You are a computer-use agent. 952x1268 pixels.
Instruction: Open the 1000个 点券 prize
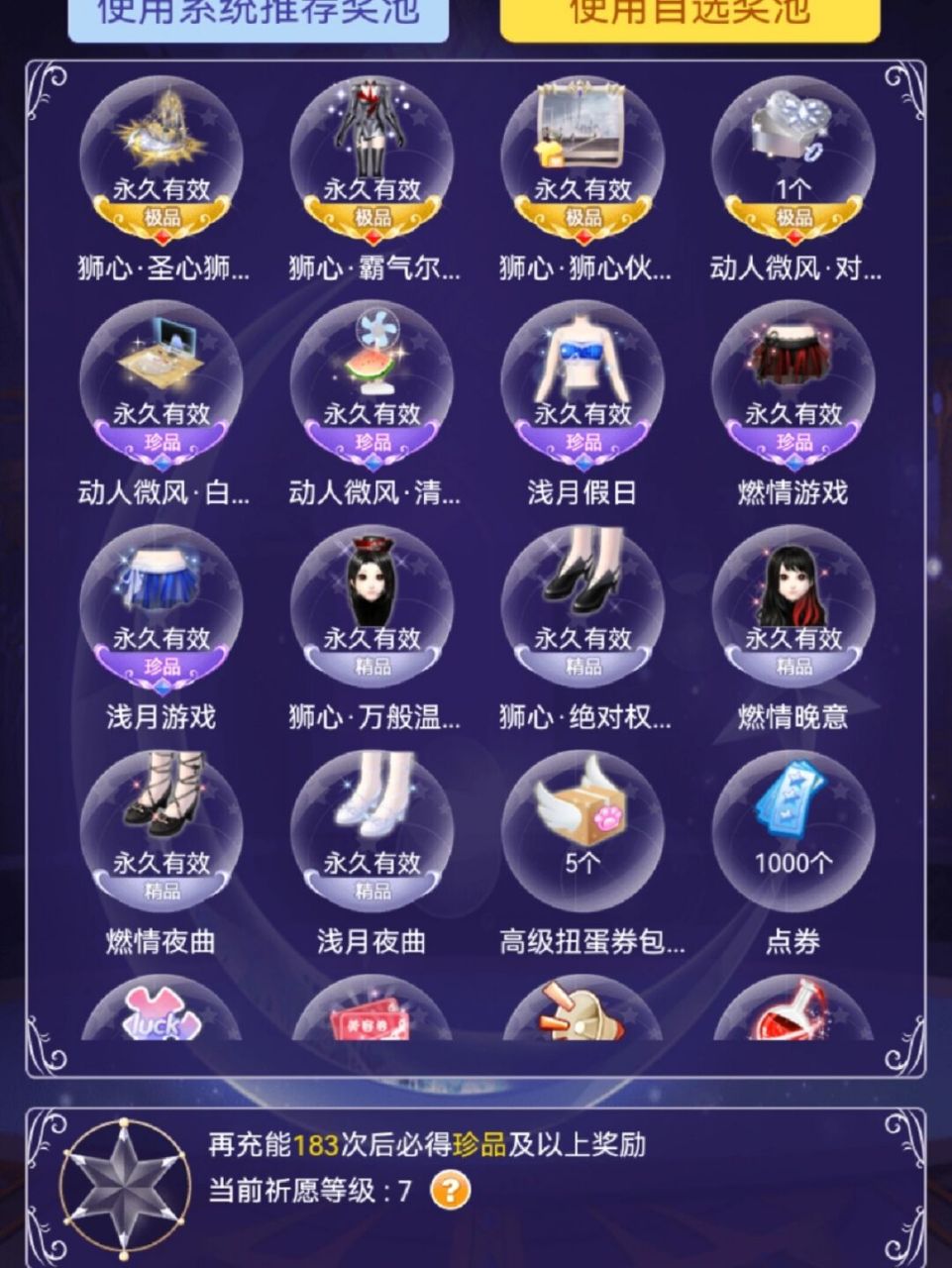(793, 832)
